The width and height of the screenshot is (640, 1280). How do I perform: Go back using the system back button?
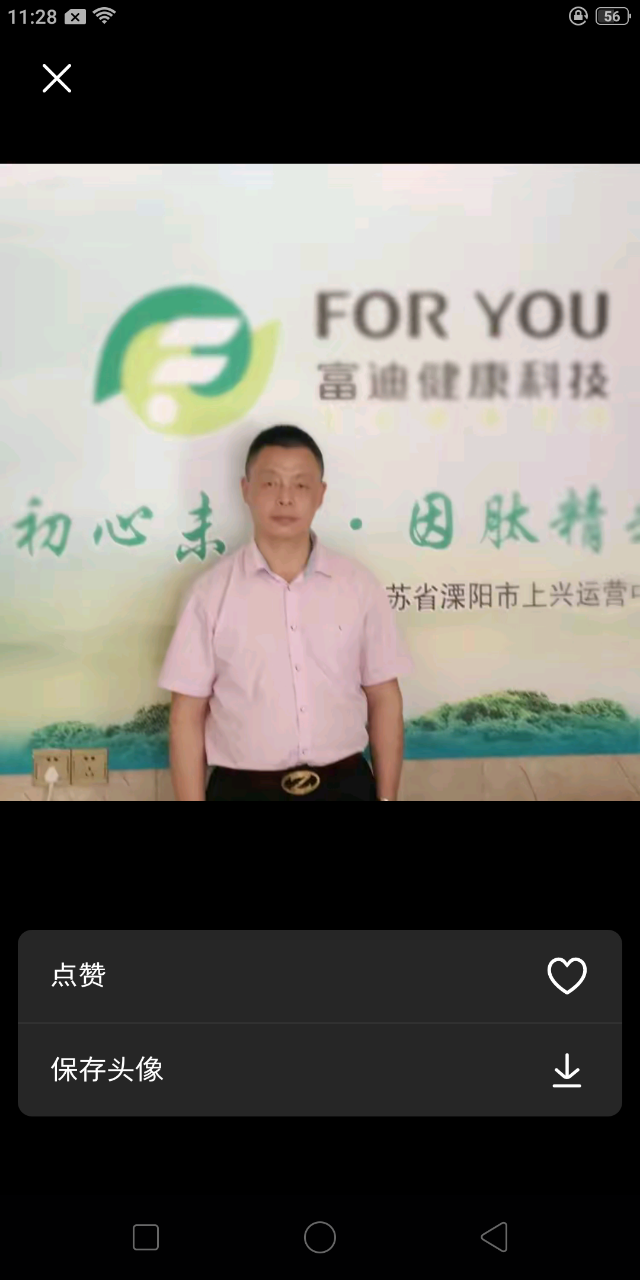[494, 1237]
